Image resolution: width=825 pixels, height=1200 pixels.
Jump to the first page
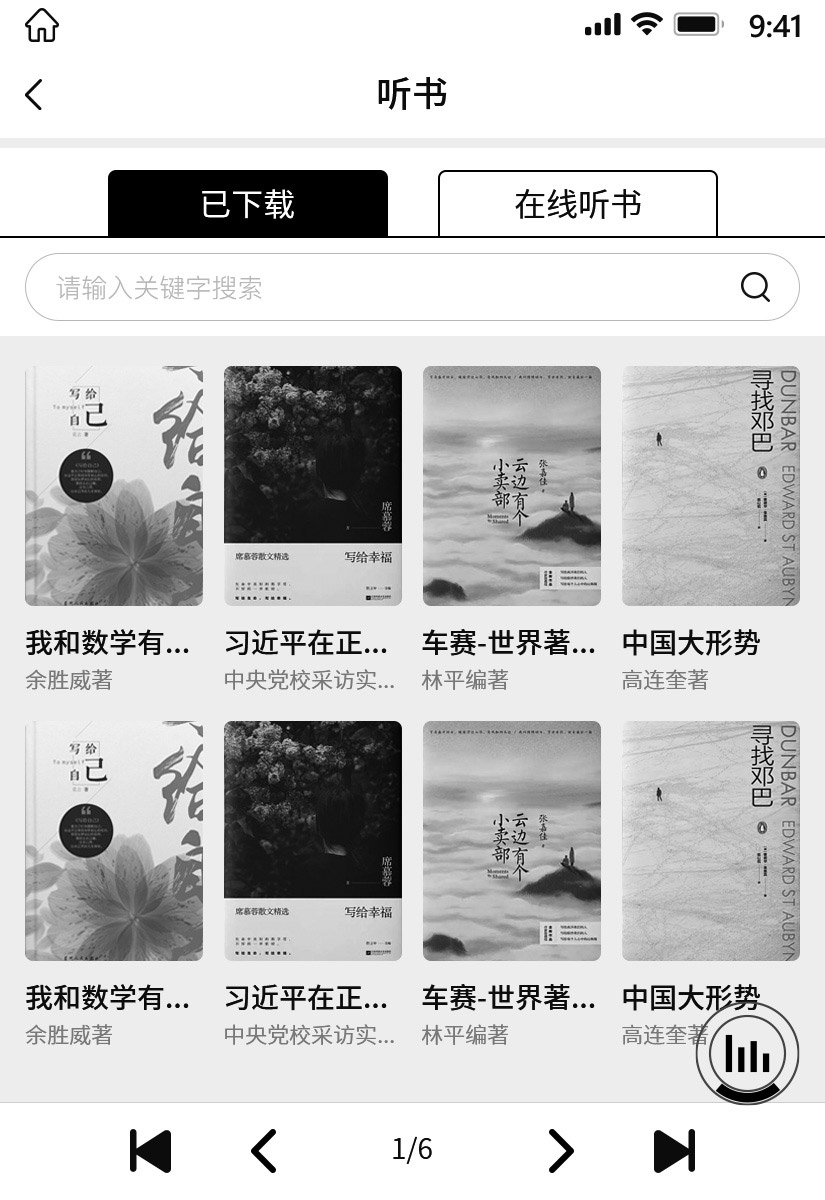(x=151, y=1150)
